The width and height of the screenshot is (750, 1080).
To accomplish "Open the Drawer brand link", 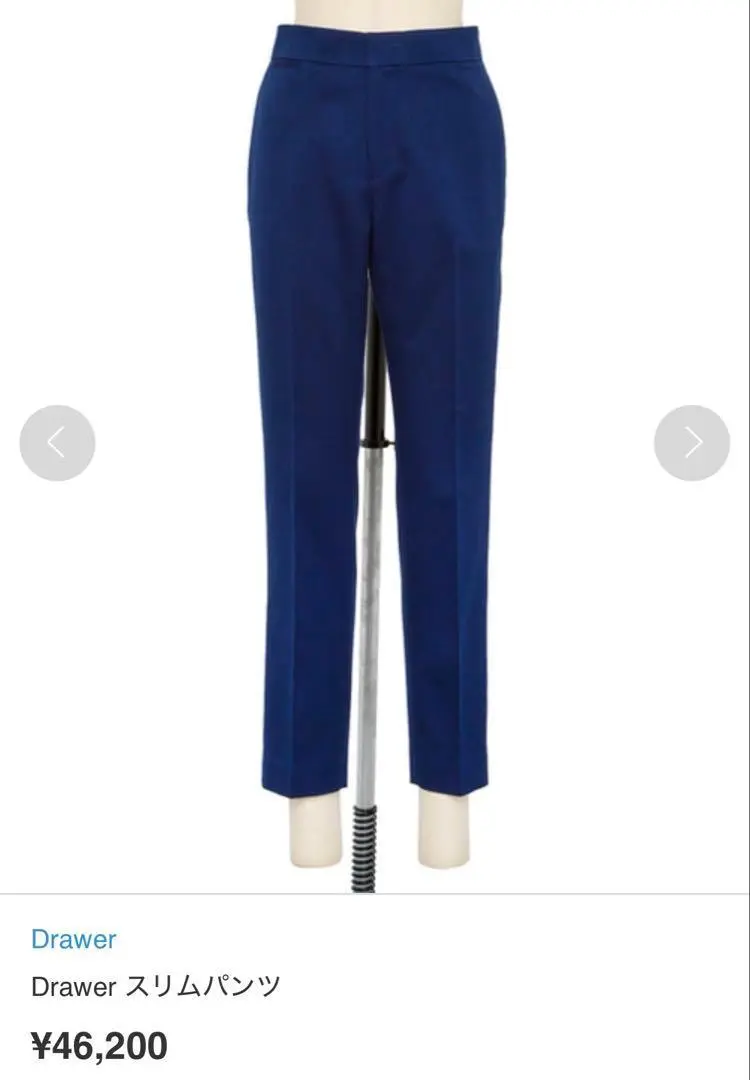I will click(73, 939).
